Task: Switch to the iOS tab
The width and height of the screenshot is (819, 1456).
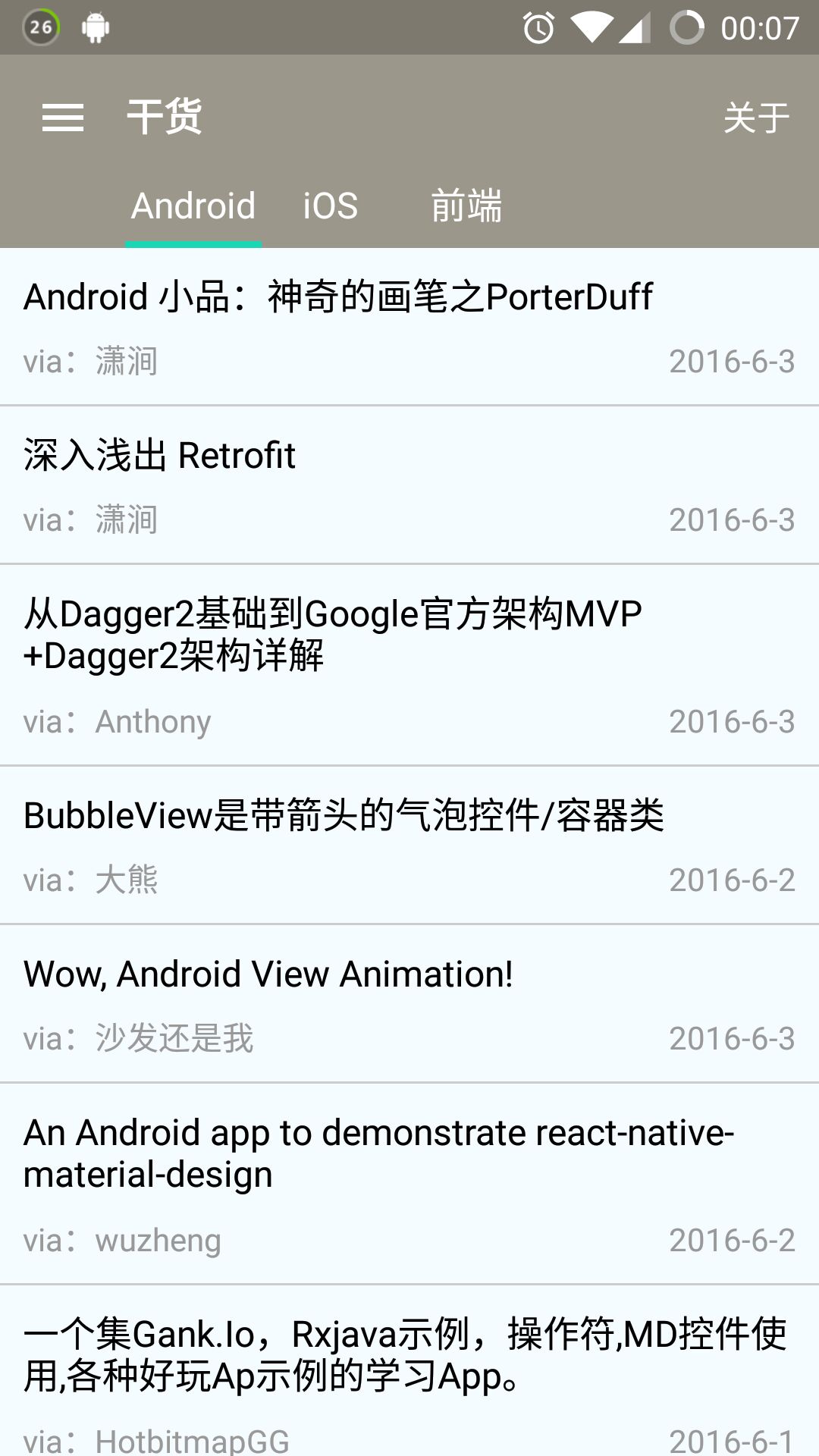Action: click(x=331, y=206)
